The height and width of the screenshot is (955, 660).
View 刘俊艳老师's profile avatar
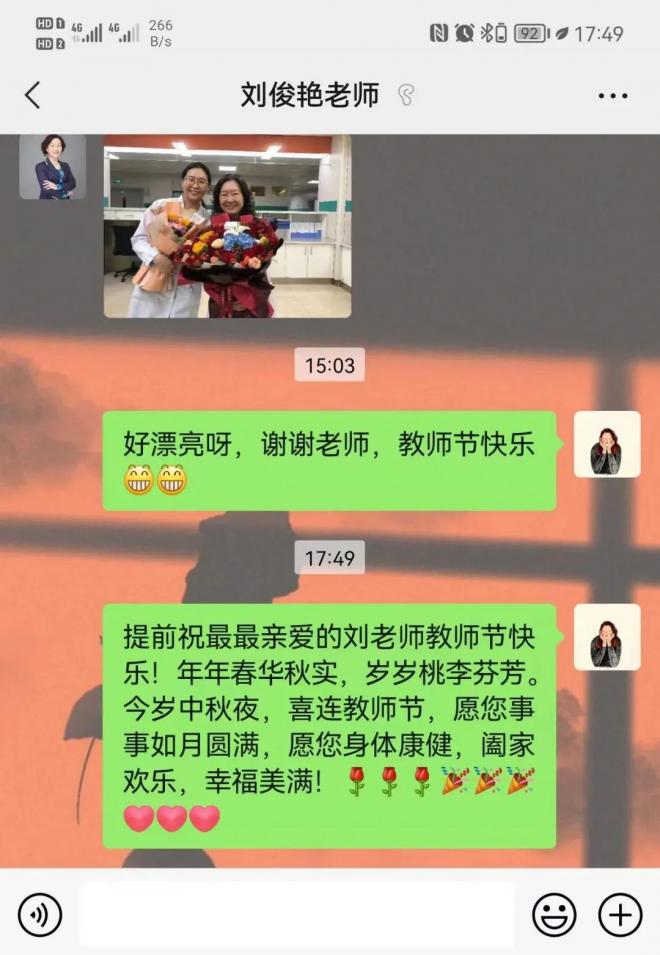coord(52,167)
